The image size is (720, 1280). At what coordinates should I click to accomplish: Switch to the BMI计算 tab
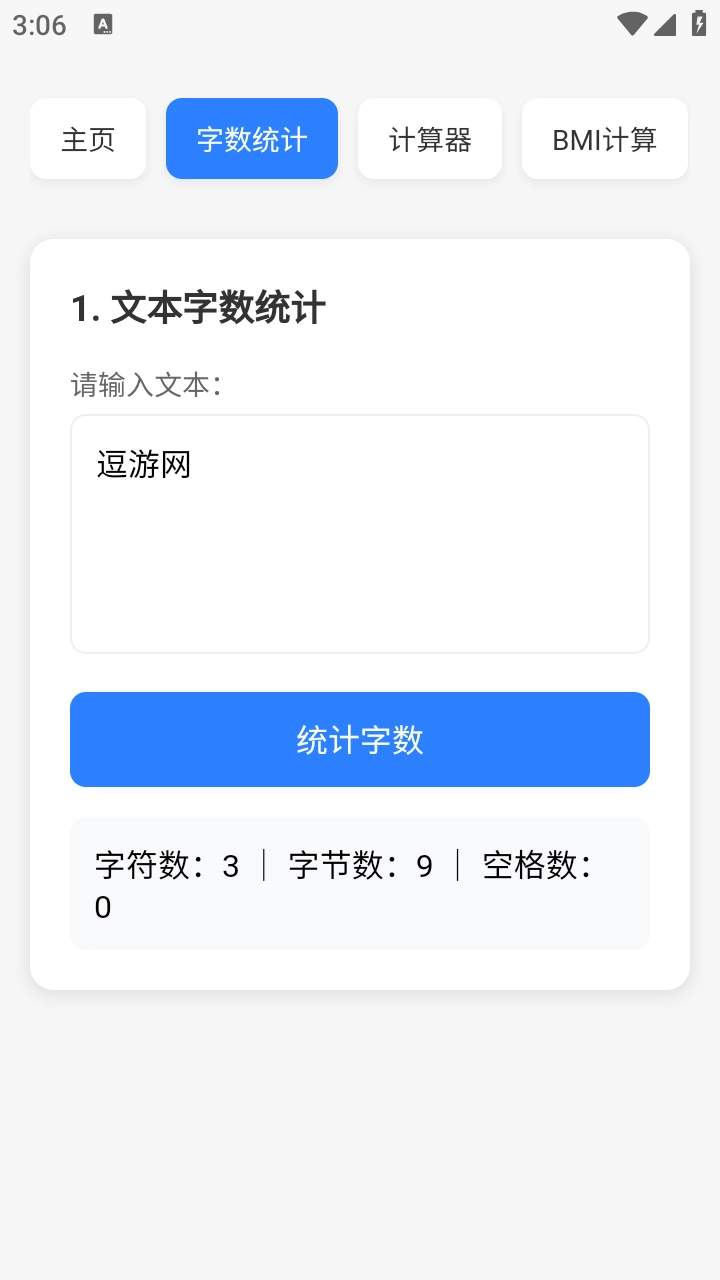pyautogui.click(x=604, y=138)
